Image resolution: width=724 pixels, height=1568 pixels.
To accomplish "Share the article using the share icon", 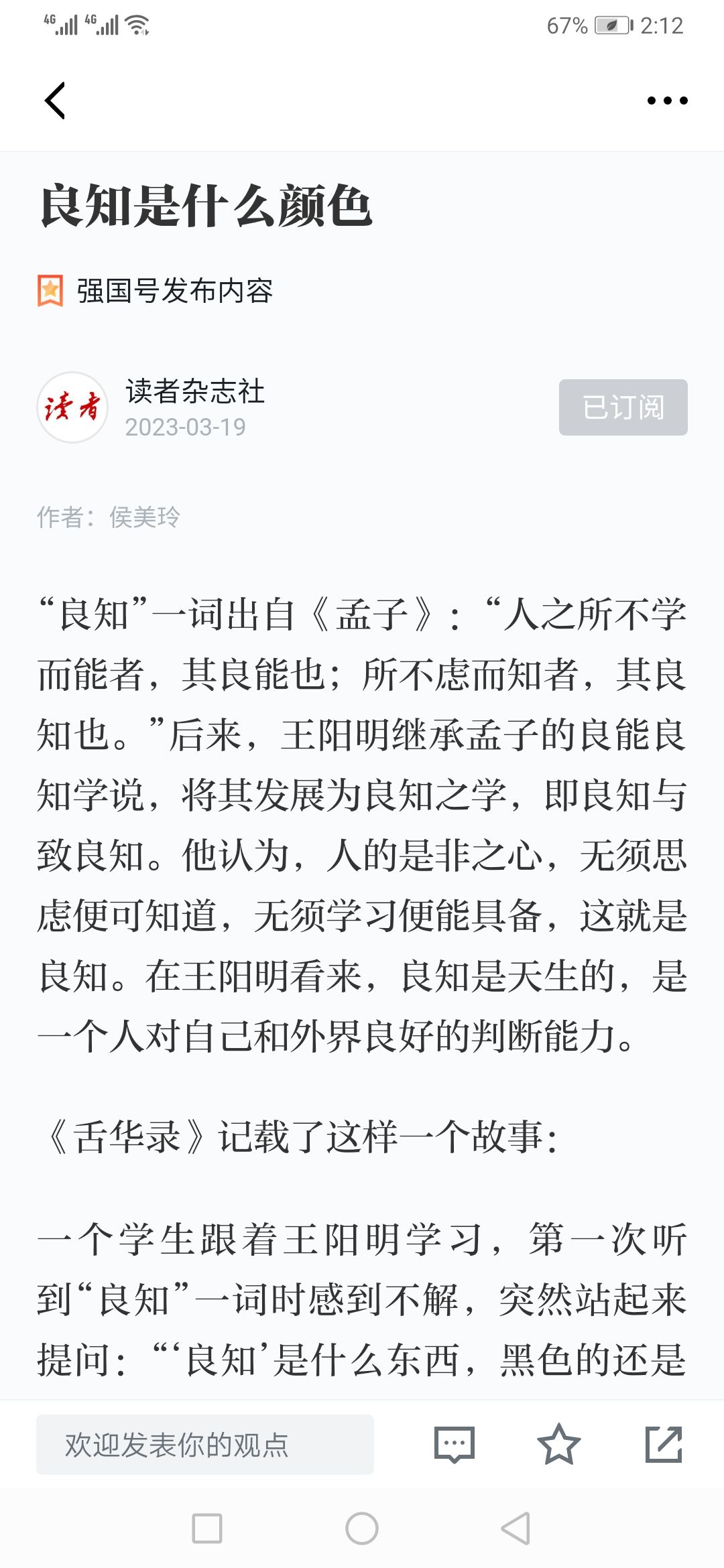I will tap(664, 1445).
